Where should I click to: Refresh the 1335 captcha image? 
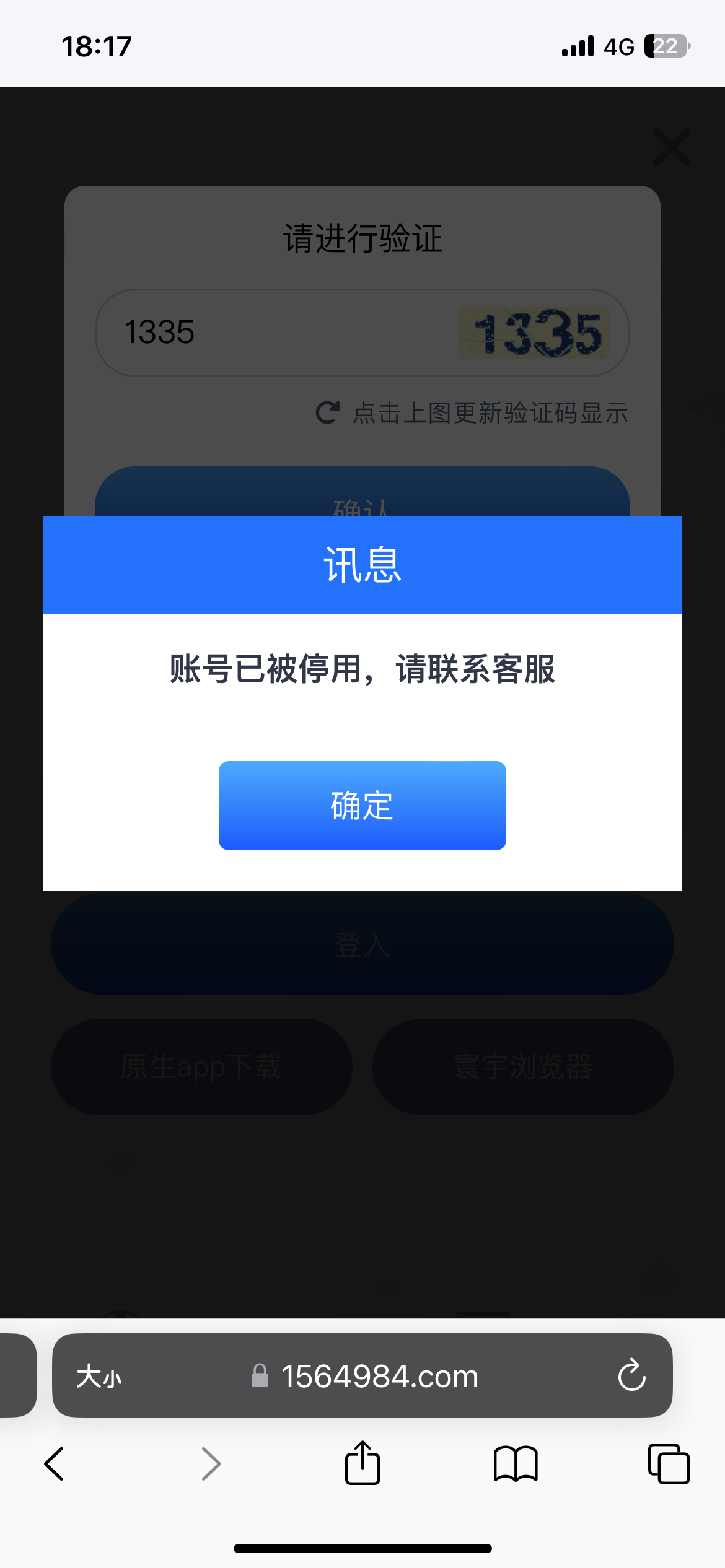point(533,333)
